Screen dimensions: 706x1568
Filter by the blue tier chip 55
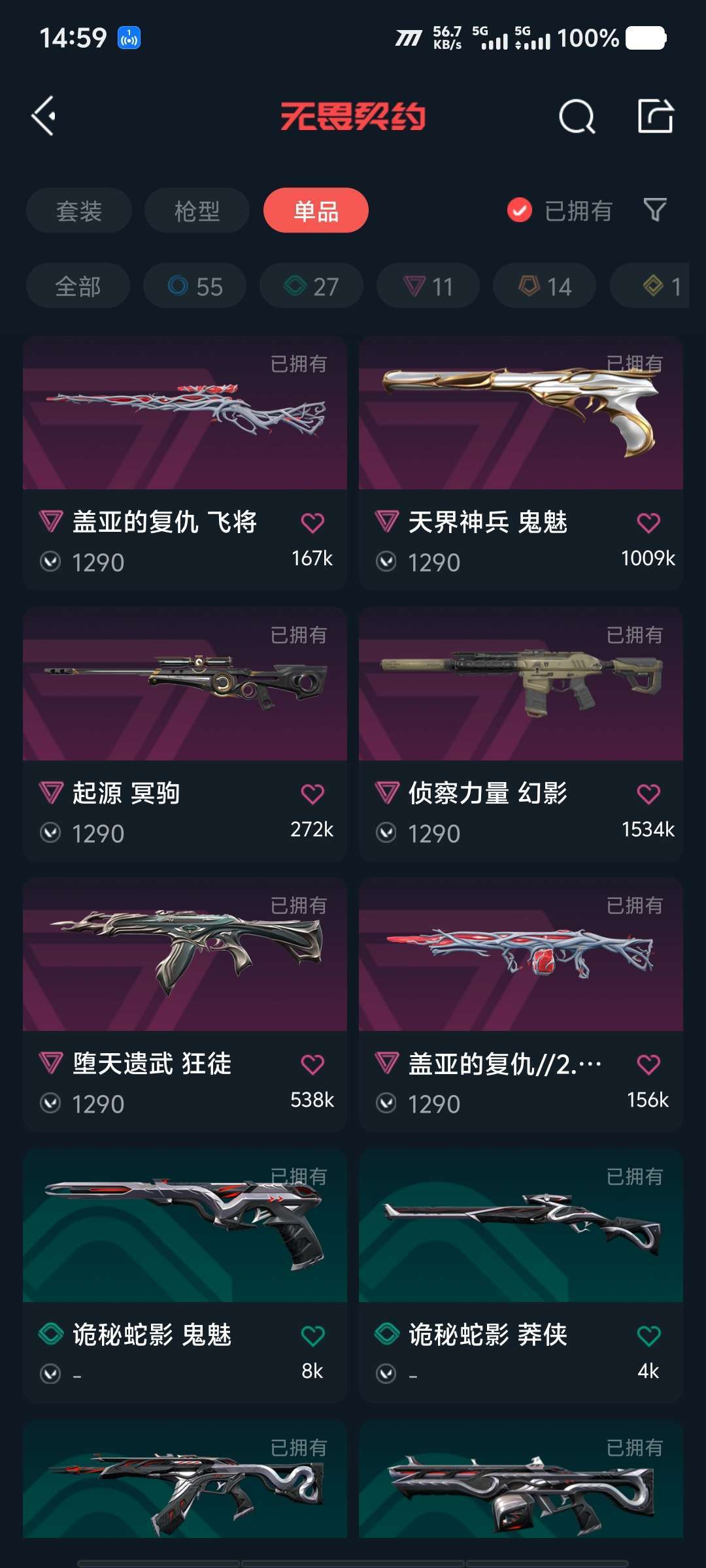(x=195, y=286)
